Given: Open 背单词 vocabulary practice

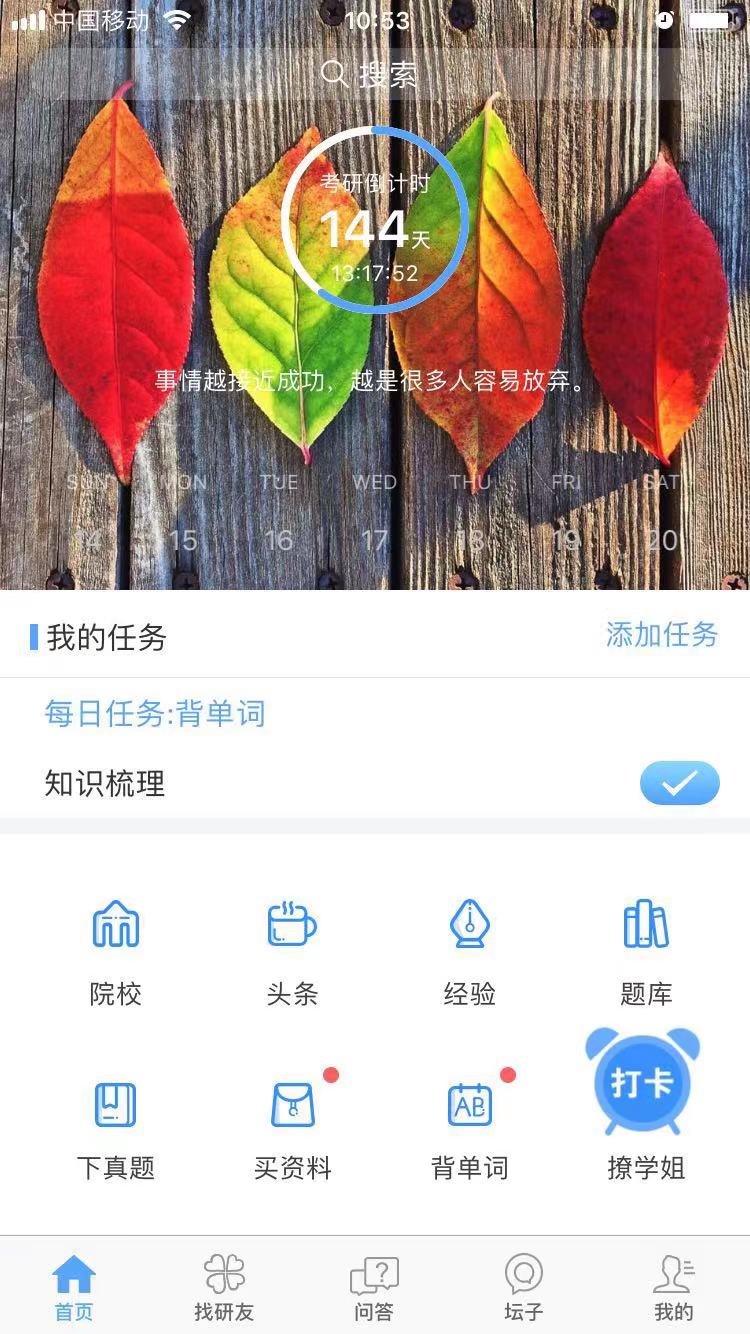Looking at the screenshot, I should point(469,1125).
